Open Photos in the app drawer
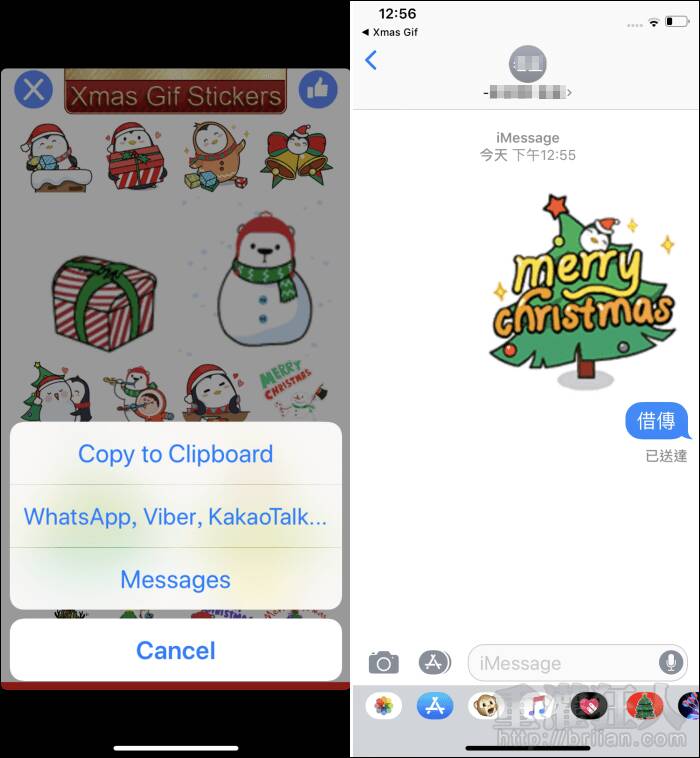This screenshot has width=700, height=758. tap(383, 707)
